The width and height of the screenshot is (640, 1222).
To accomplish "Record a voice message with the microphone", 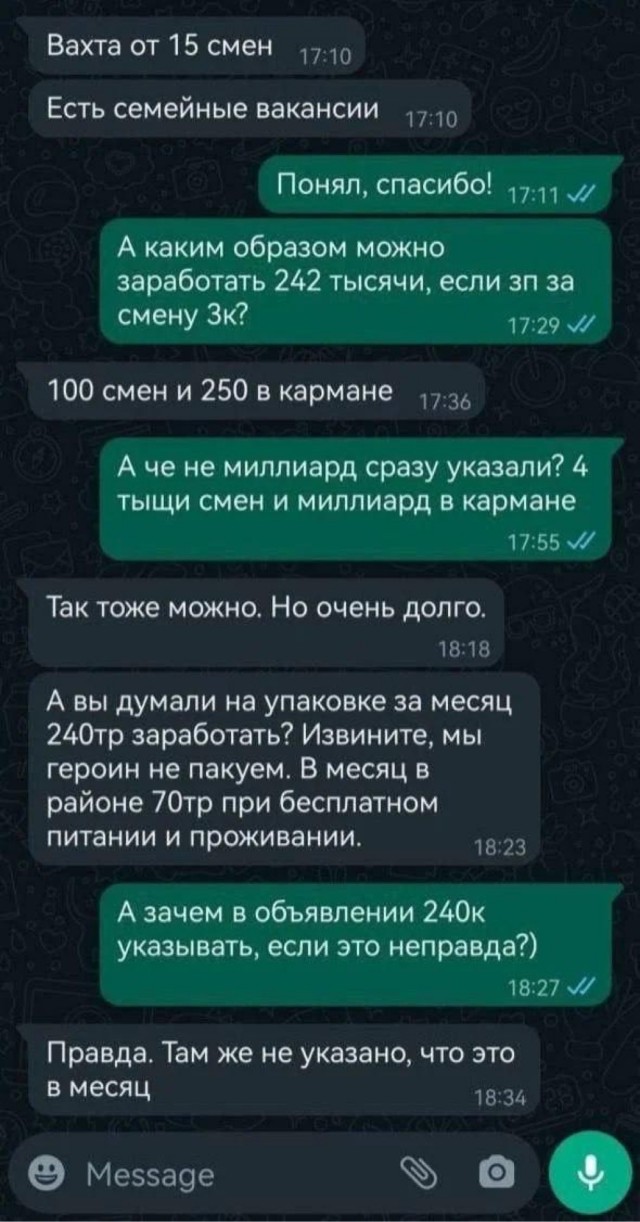I will coord(592,1171).
